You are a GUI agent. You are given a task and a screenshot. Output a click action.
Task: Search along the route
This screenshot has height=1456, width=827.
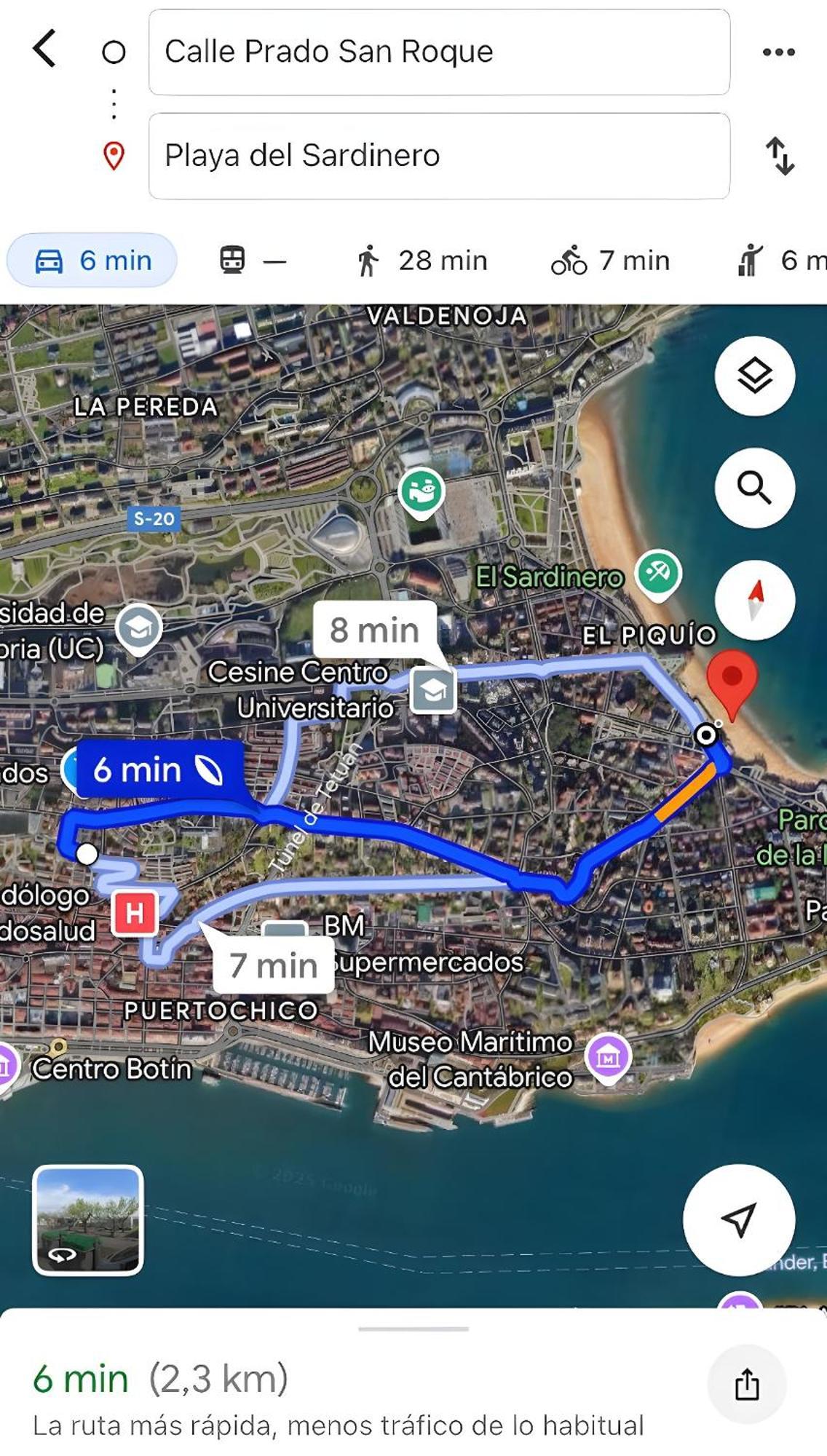(x=754, y=488)
